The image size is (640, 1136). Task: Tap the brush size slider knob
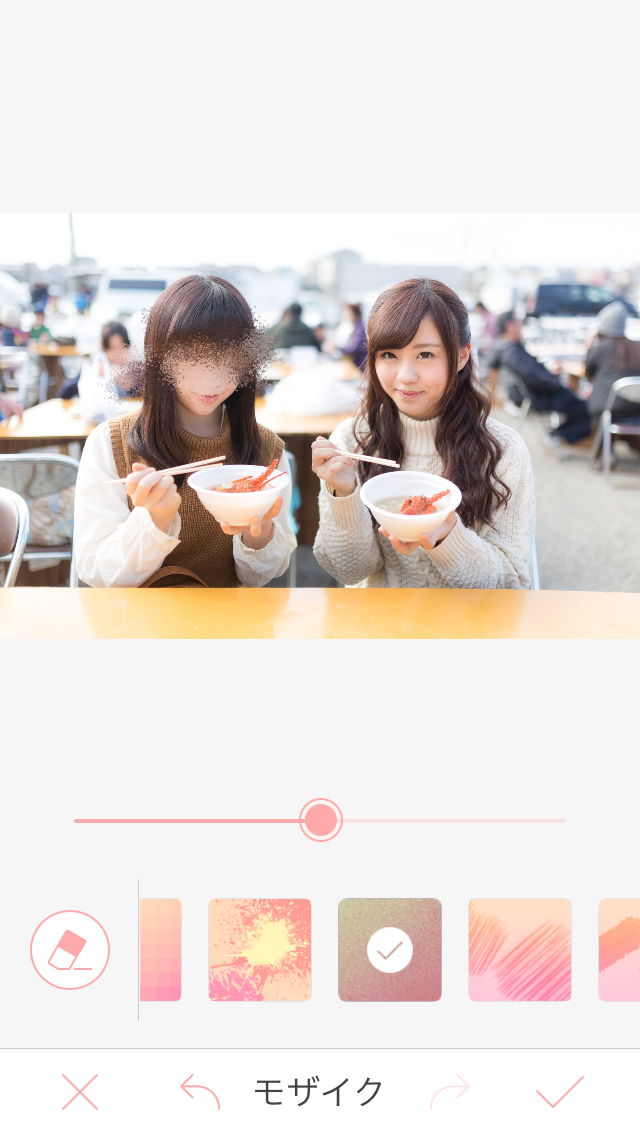pyautogui.click(x=321, y=820)
